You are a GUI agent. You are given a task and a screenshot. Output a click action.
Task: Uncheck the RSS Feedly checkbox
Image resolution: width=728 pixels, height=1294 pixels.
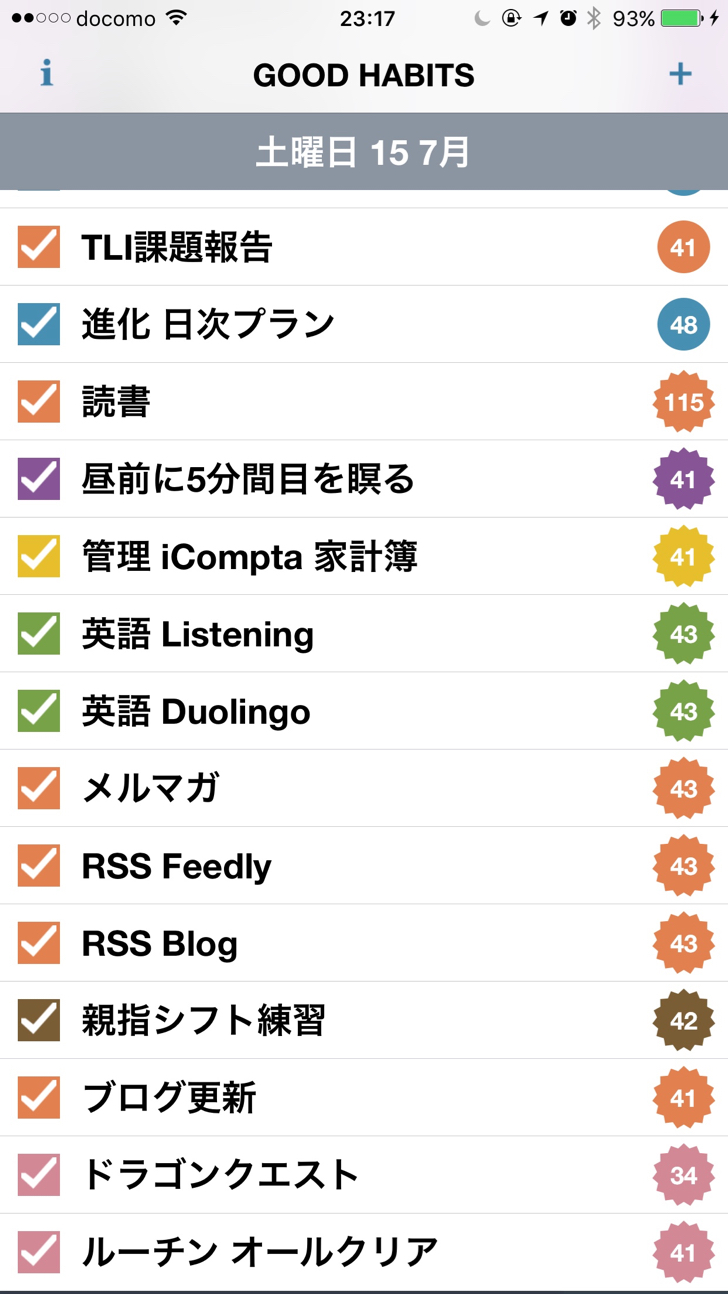point(39,866)
